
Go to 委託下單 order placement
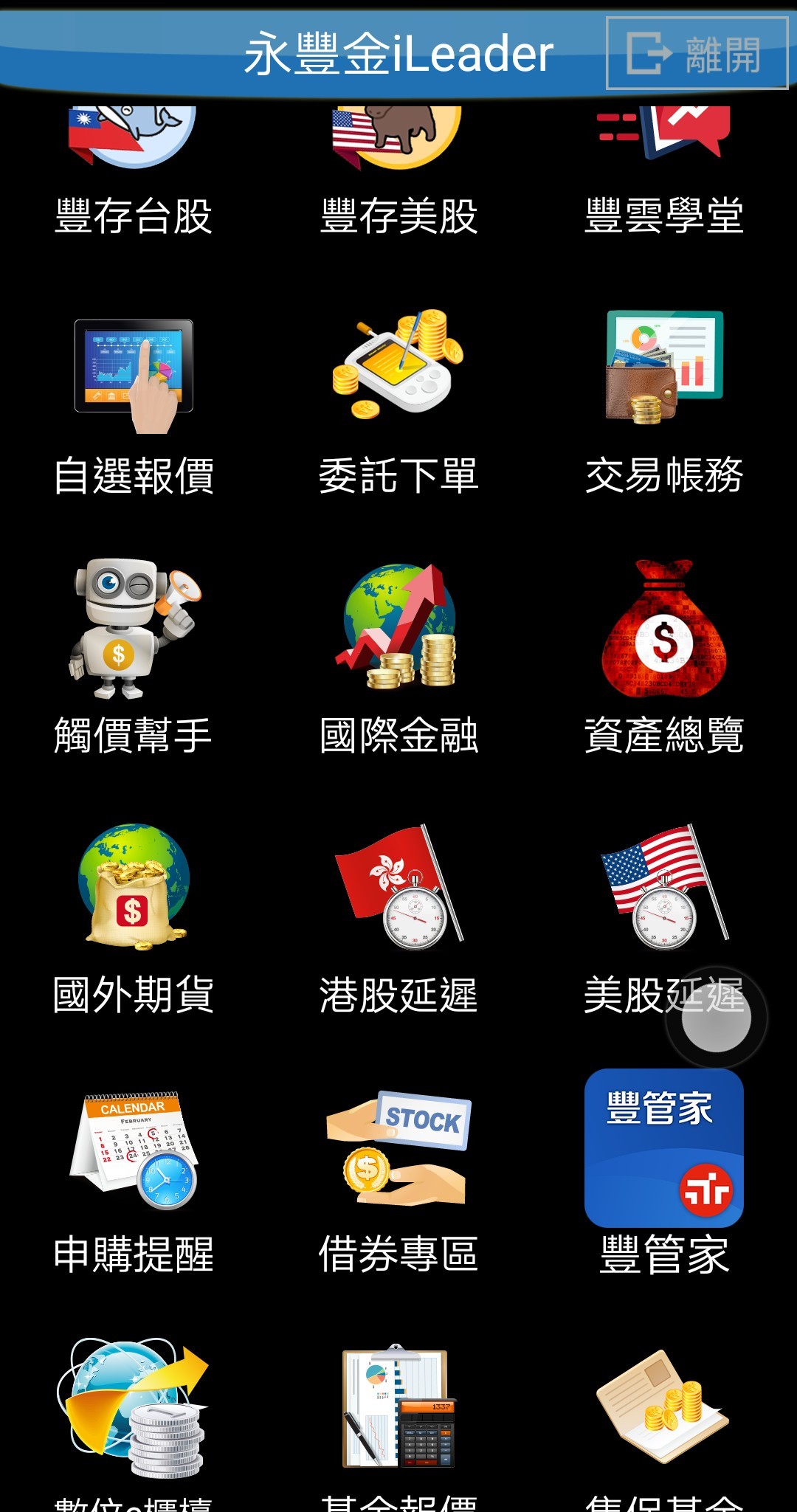[398, 406]
